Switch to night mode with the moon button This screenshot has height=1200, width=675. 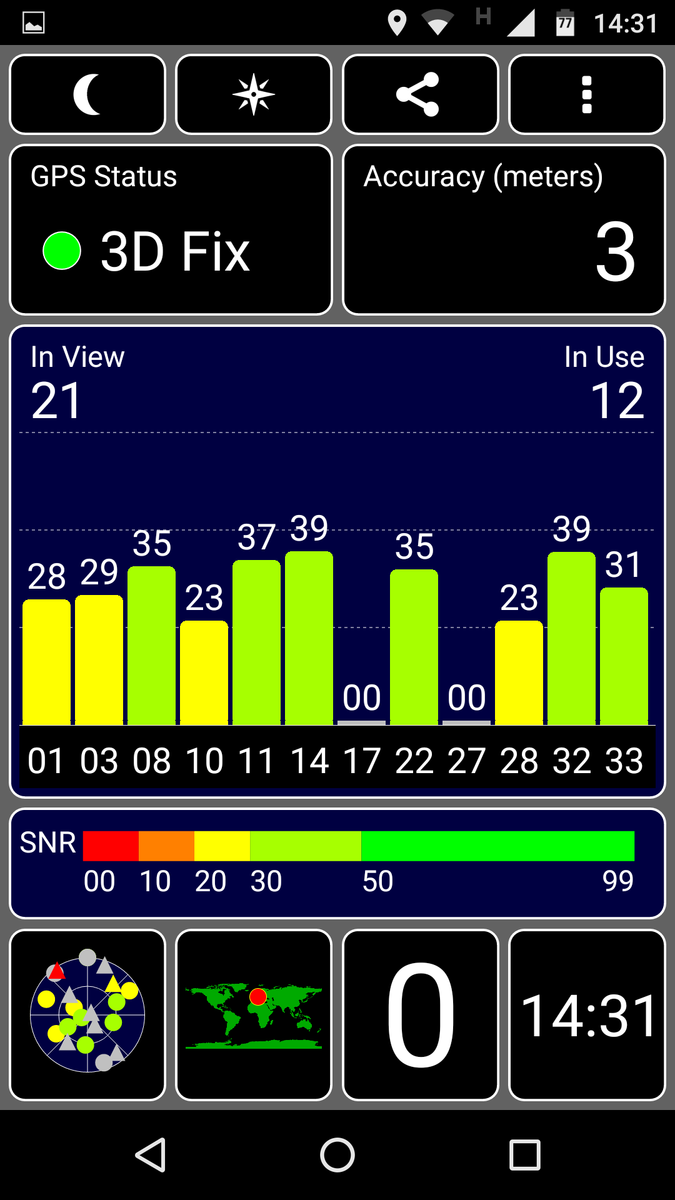point(87,95)
